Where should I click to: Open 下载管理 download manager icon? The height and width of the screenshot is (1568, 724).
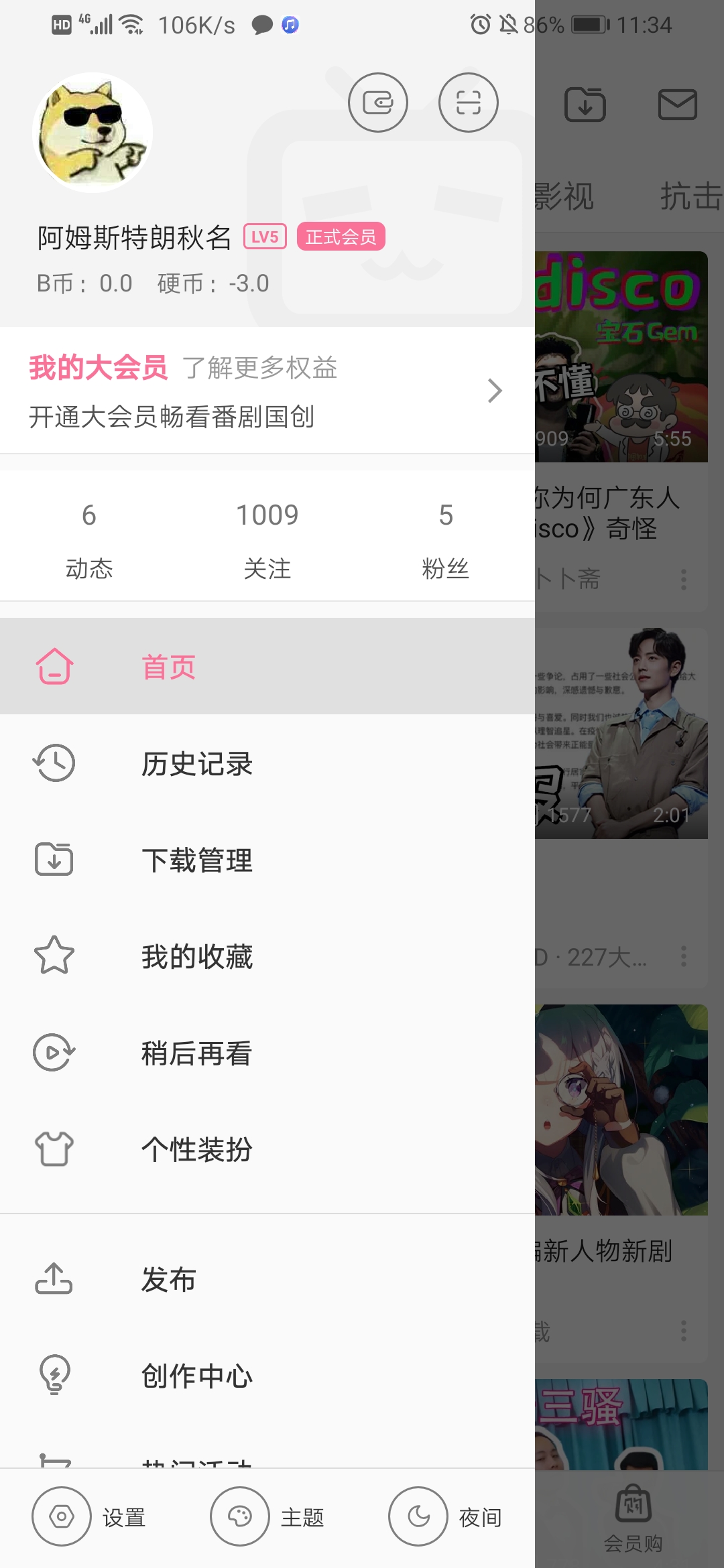click(x=55, y=860)
